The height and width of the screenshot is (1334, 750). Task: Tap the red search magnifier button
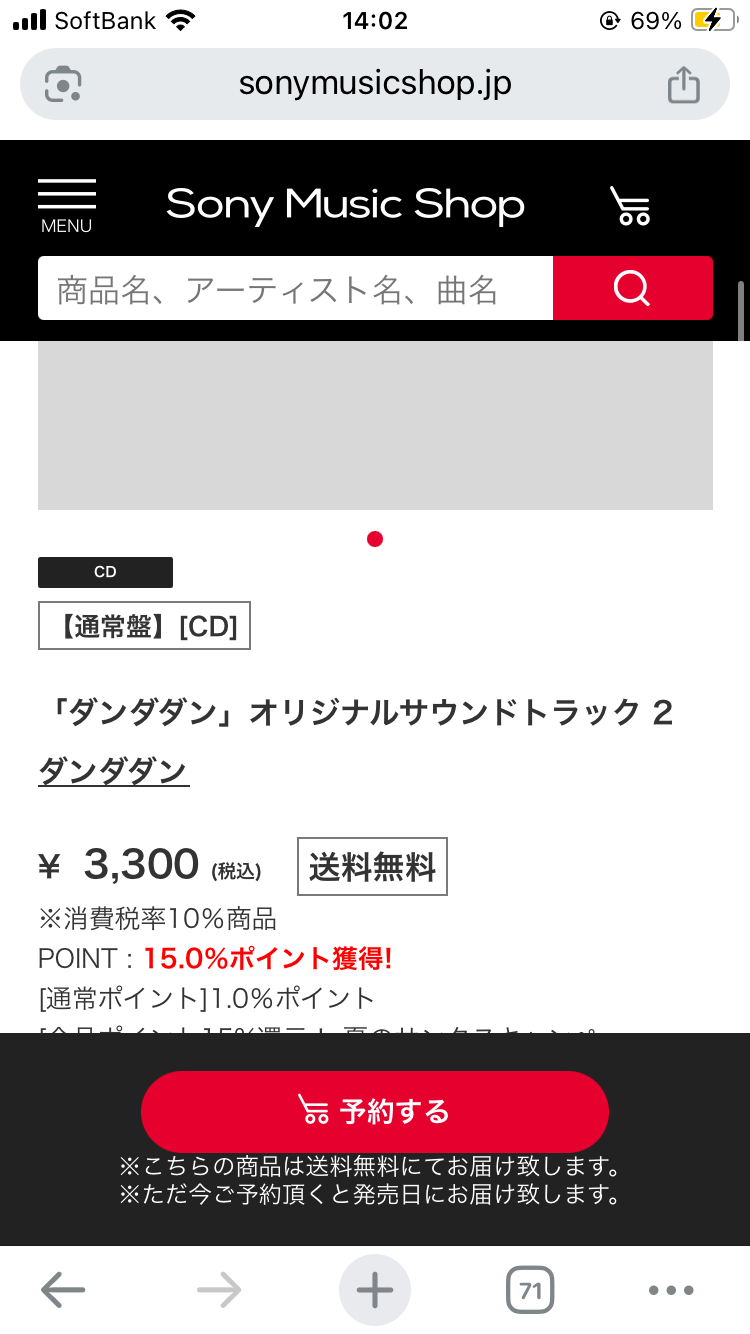coord(632,289)
